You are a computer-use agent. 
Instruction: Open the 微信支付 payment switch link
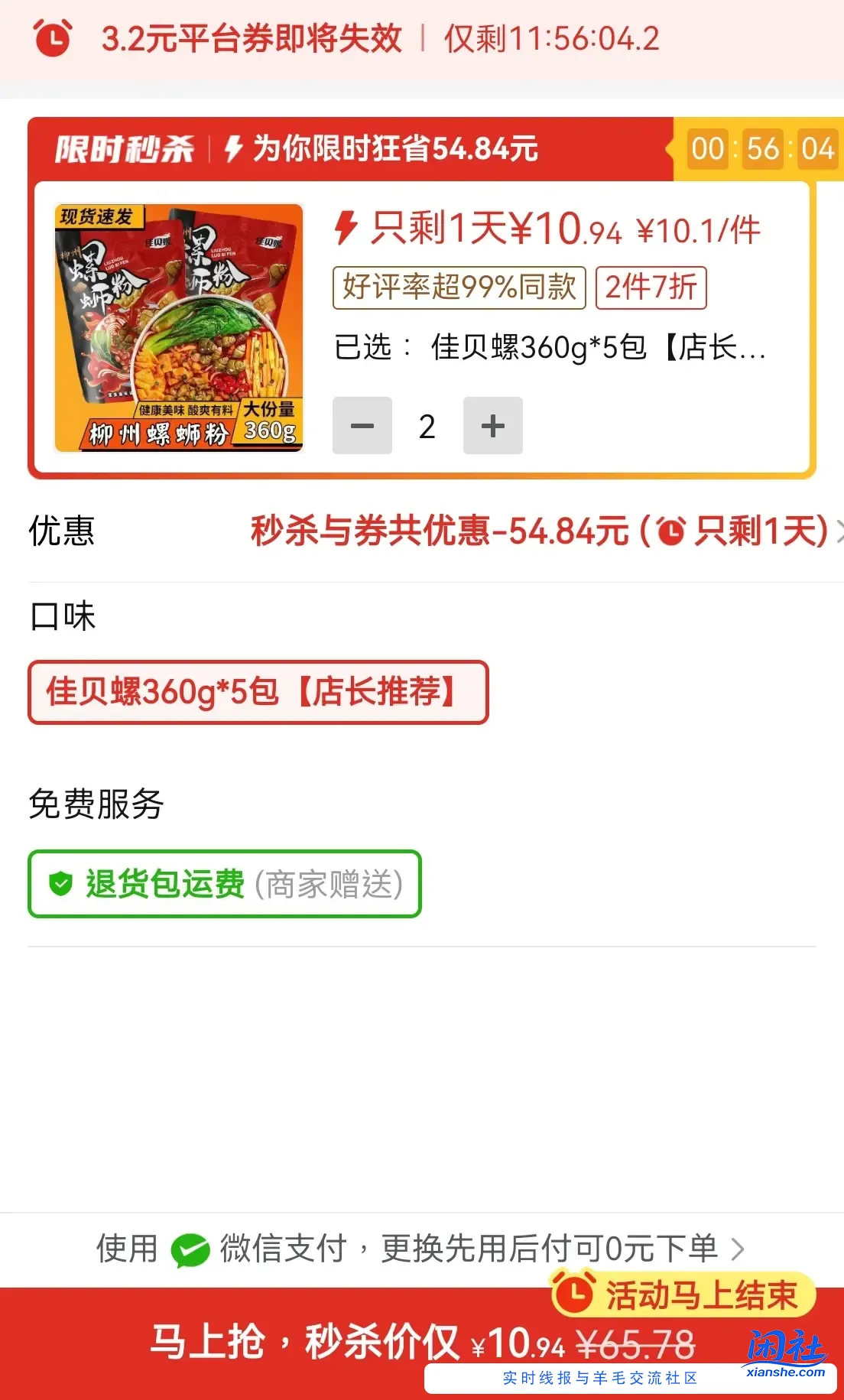[420, 1249]
